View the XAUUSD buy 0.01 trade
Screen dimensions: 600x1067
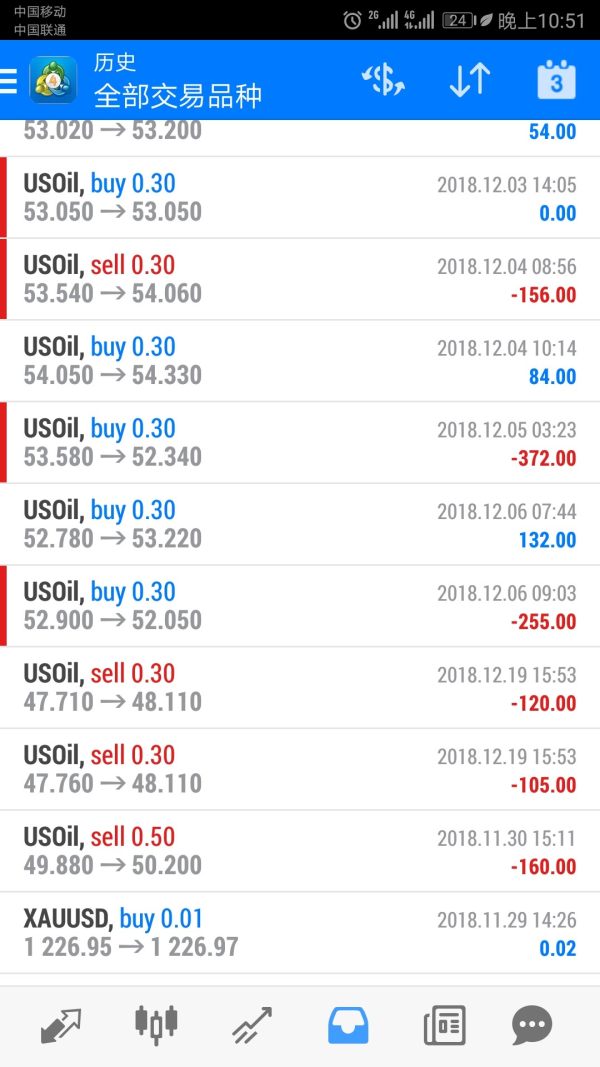point(300,933)
